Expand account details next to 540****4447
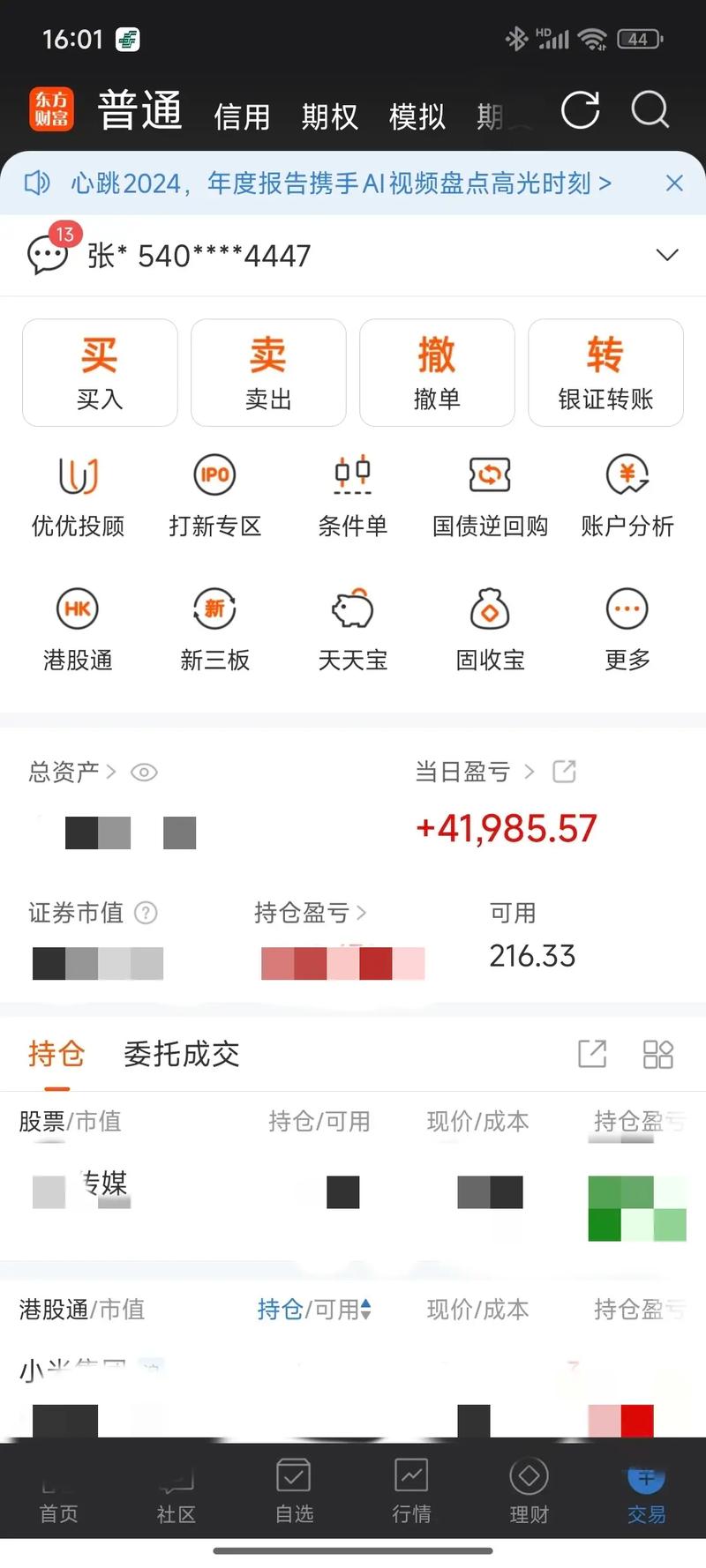 [x=667, y=255]
